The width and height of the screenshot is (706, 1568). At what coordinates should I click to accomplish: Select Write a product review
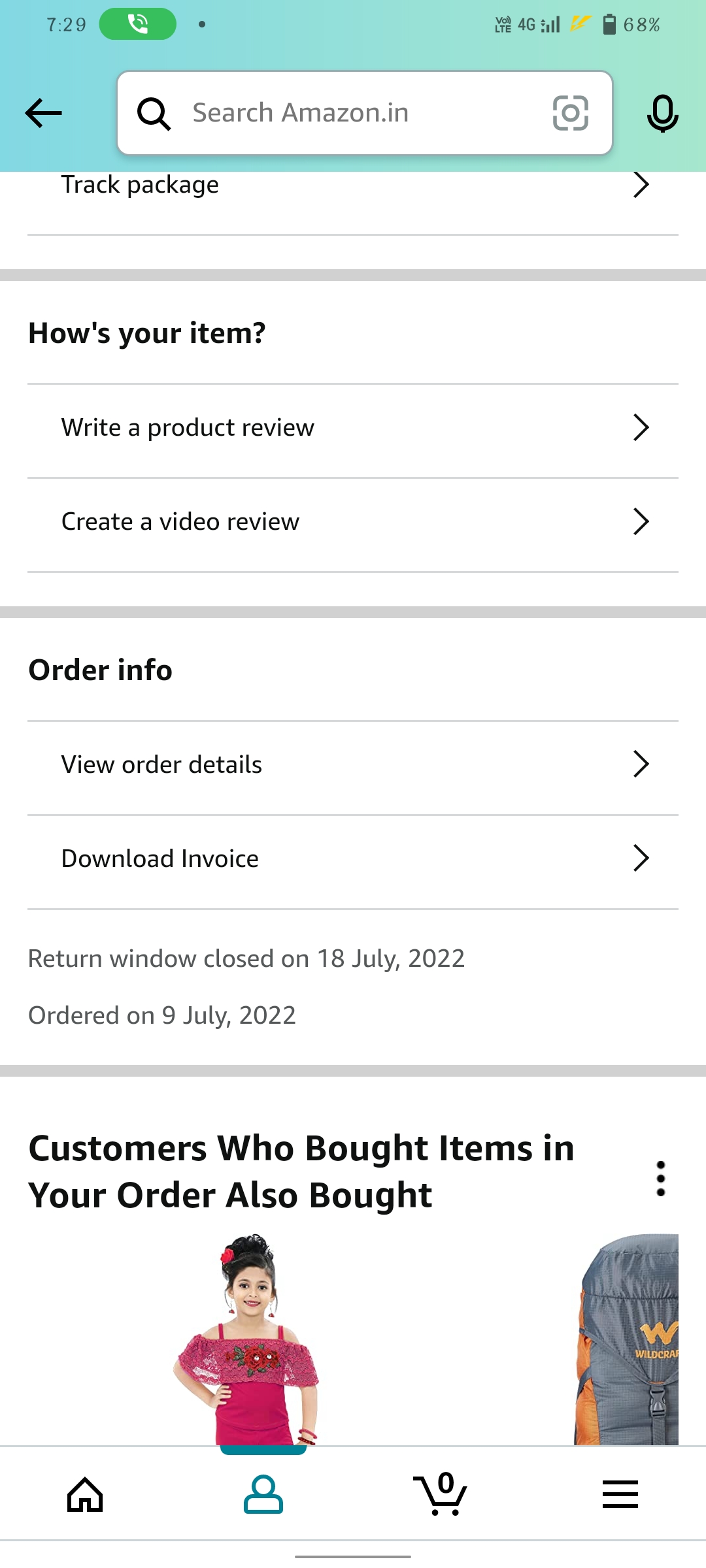click(353, 428)
